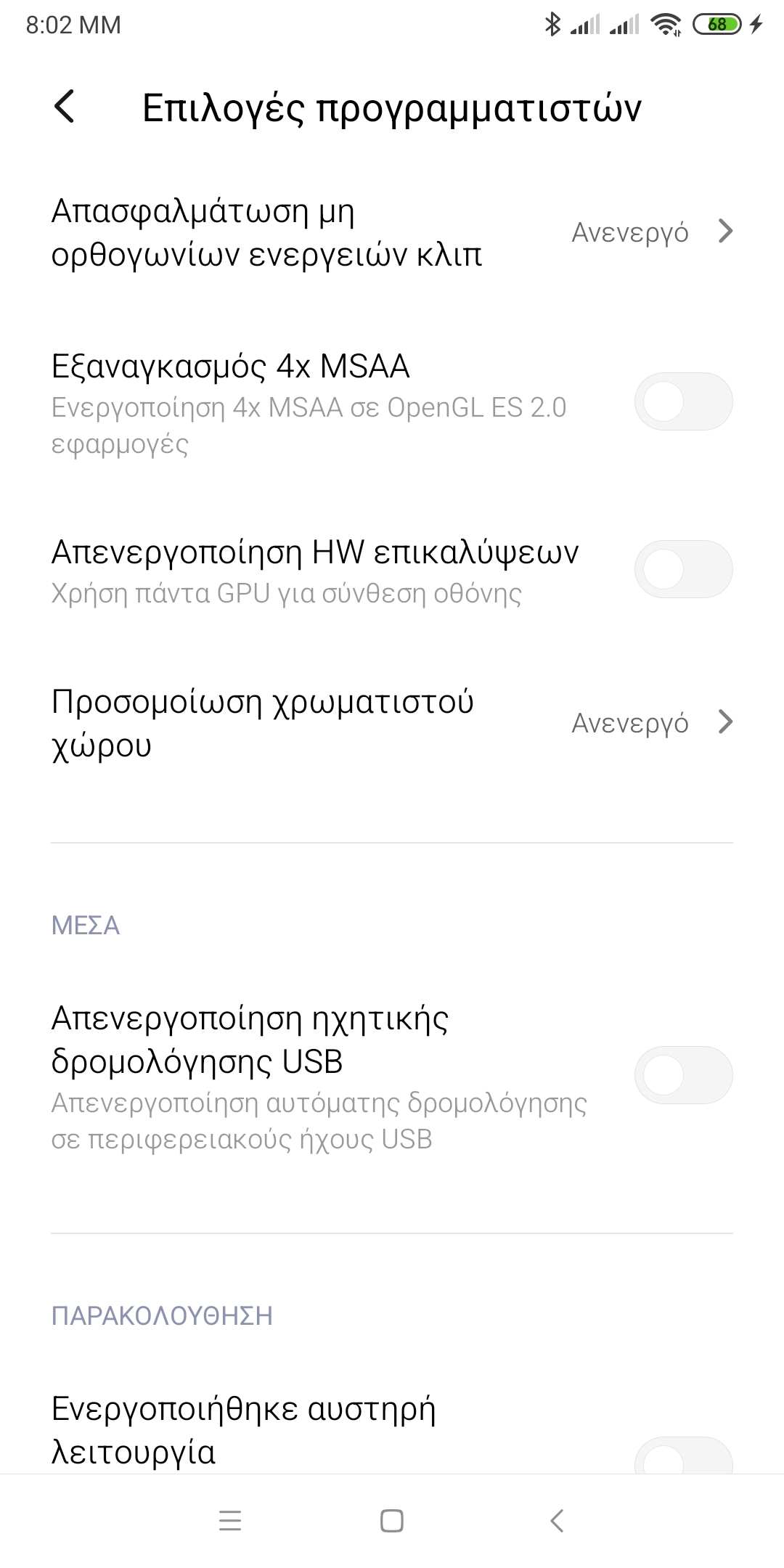Screen dimensions: 784x1568
Task: Turn on Απενεργοποίηση ηχητικής δρομολόγησης USB
Action: coord(682,1075)
